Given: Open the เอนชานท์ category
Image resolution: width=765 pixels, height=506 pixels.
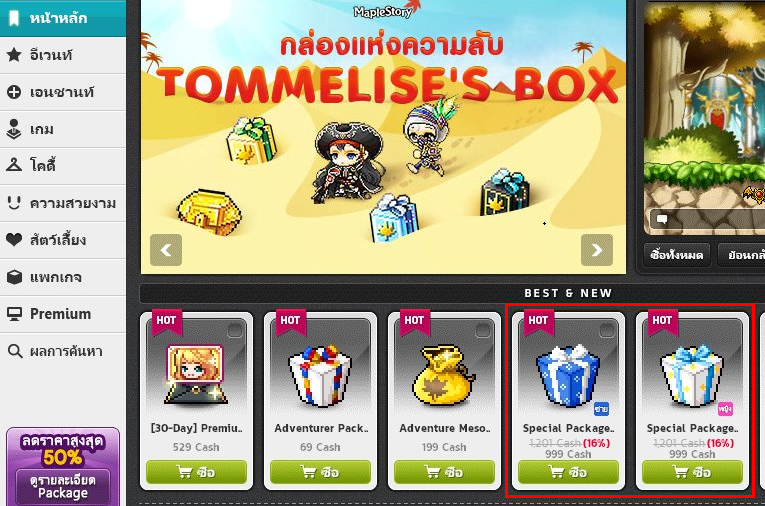Looking at the screenshot, I should (62, 92).
